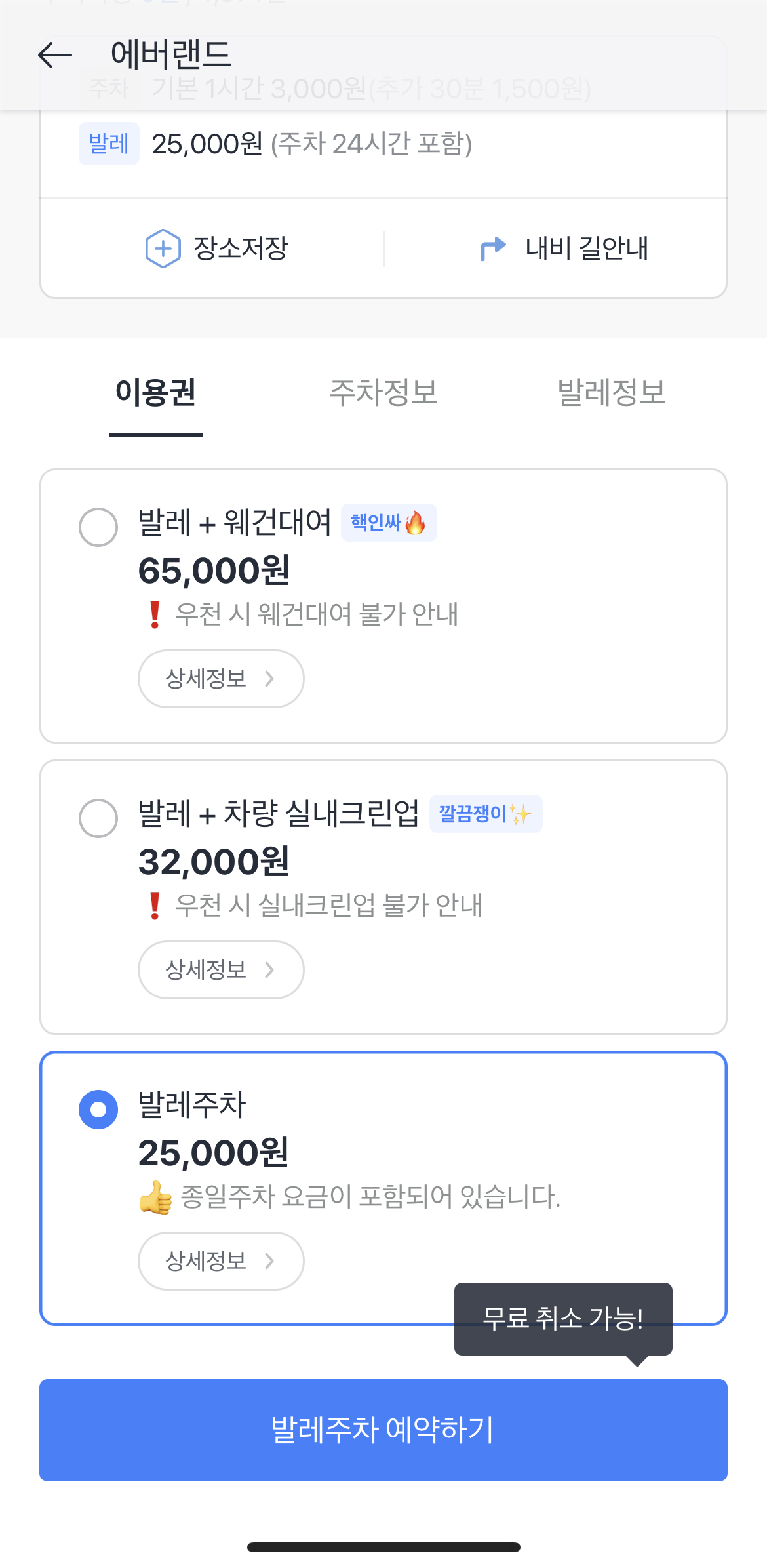View 상세정보 for 차량 실내크린업
Image resolution: width=767 pixels, height=1568 pixels.
coord(221,970)
